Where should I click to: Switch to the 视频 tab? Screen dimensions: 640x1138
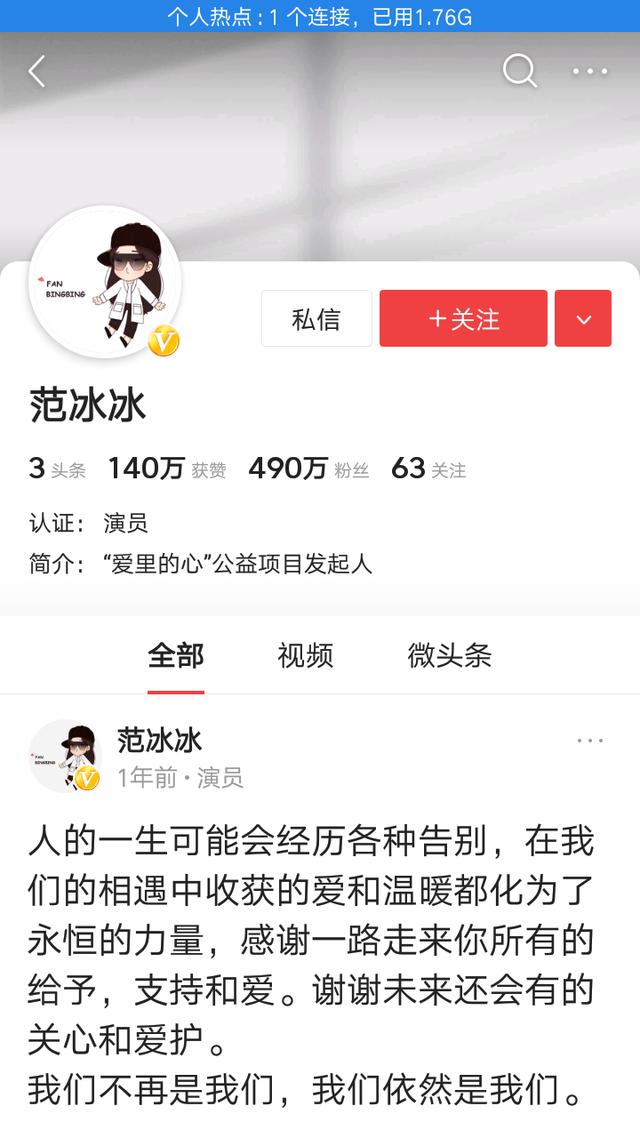[x=305, y=656]
